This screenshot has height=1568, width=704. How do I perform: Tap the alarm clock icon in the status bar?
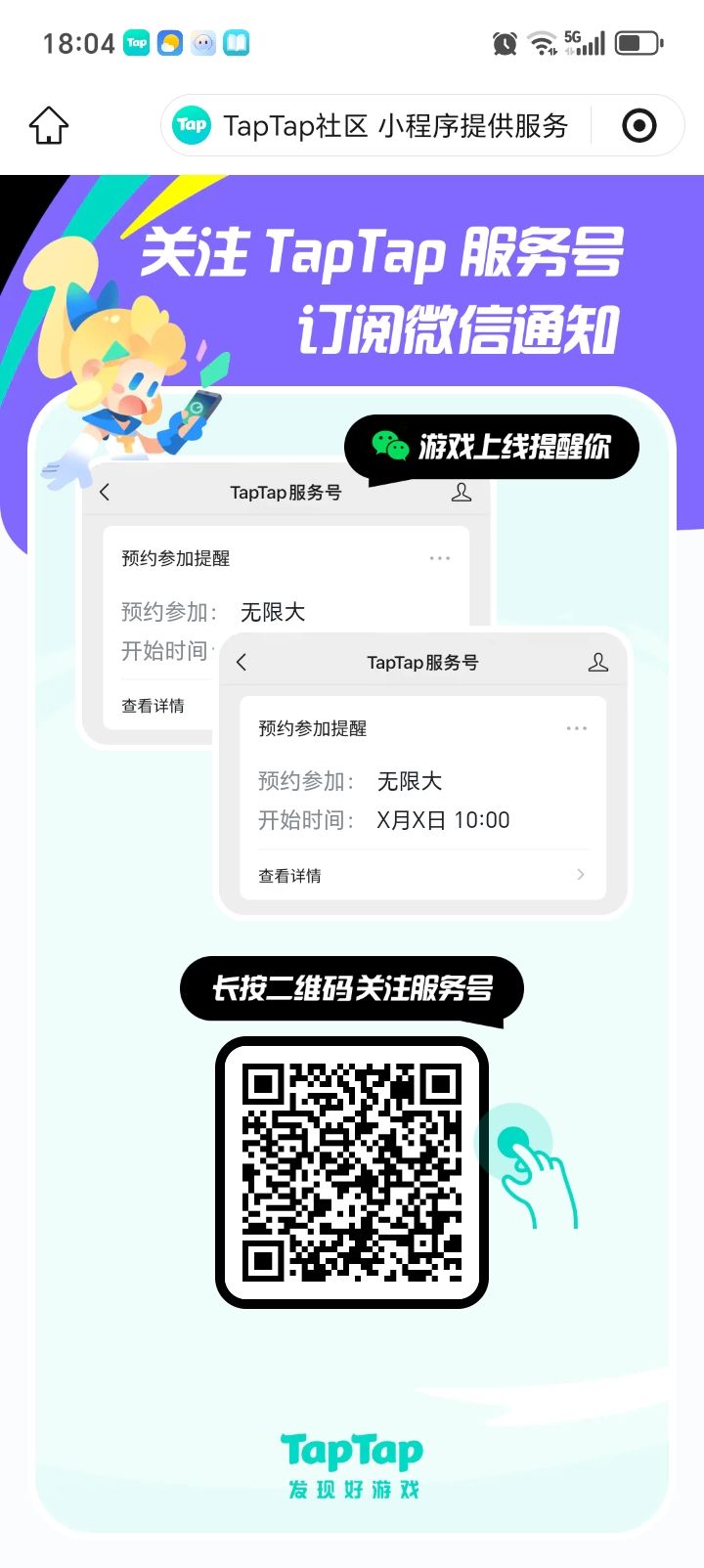[x=505, y=42]
